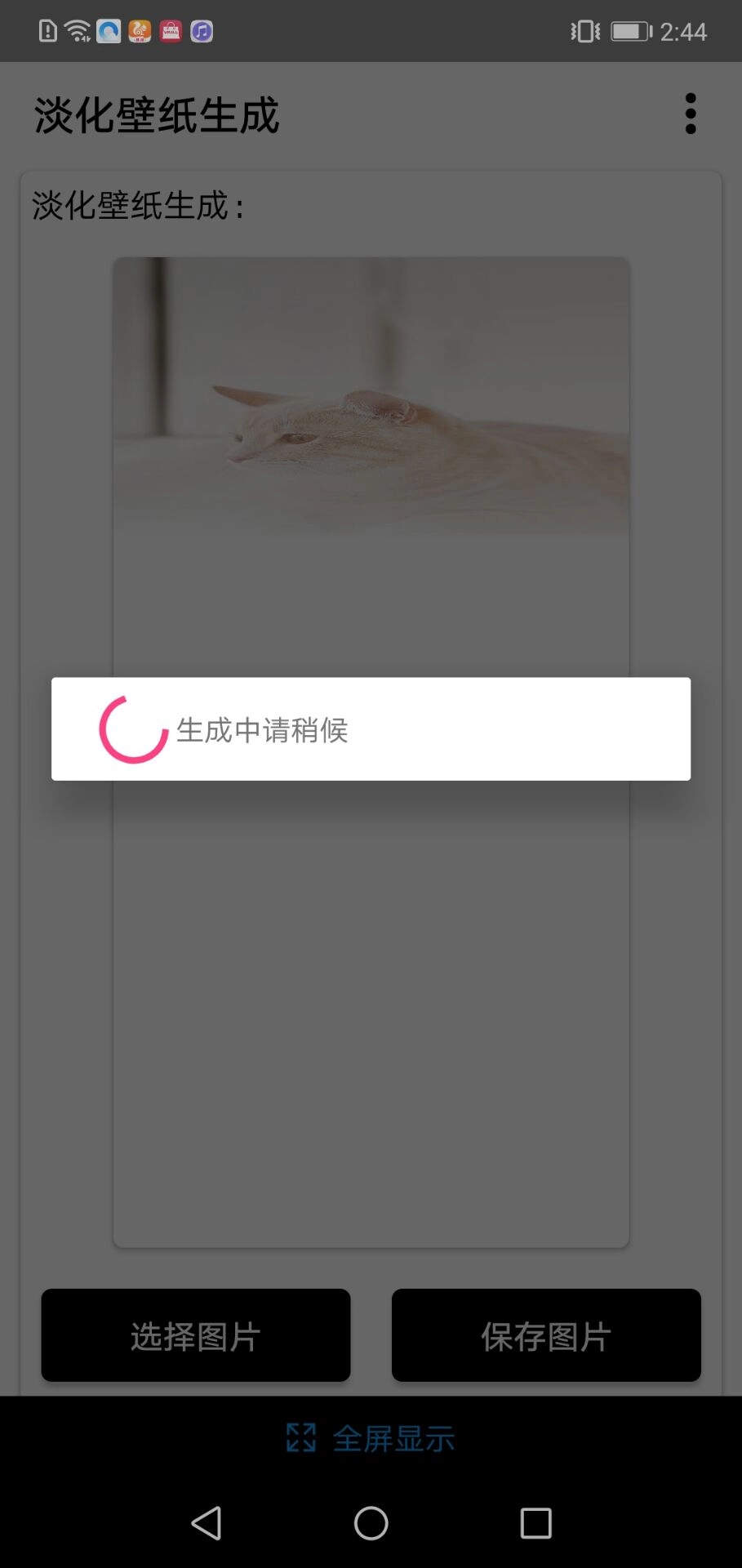The image size is (742, 1568).
Task: Click the exclamation notification icon in status bar
Action: click(x=47, y=30)
